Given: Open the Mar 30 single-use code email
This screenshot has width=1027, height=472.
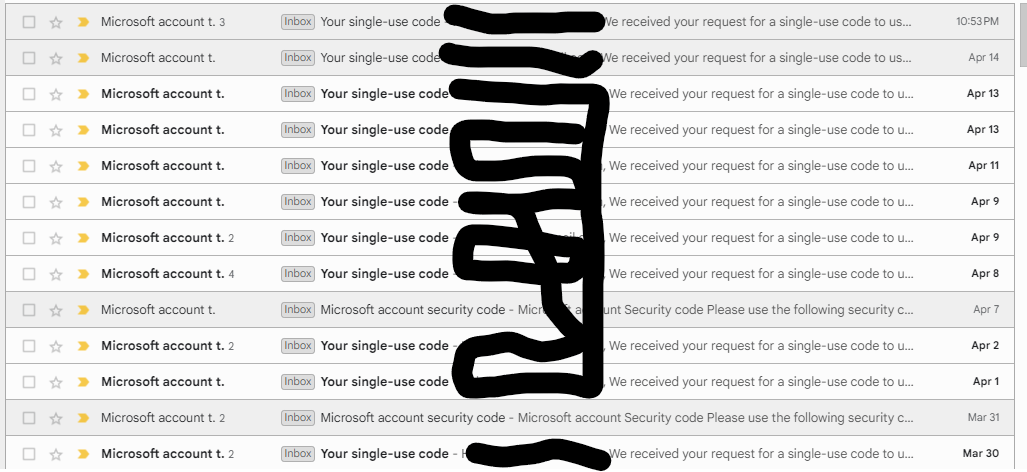Looking at the screenshot, I should (512, 454).
